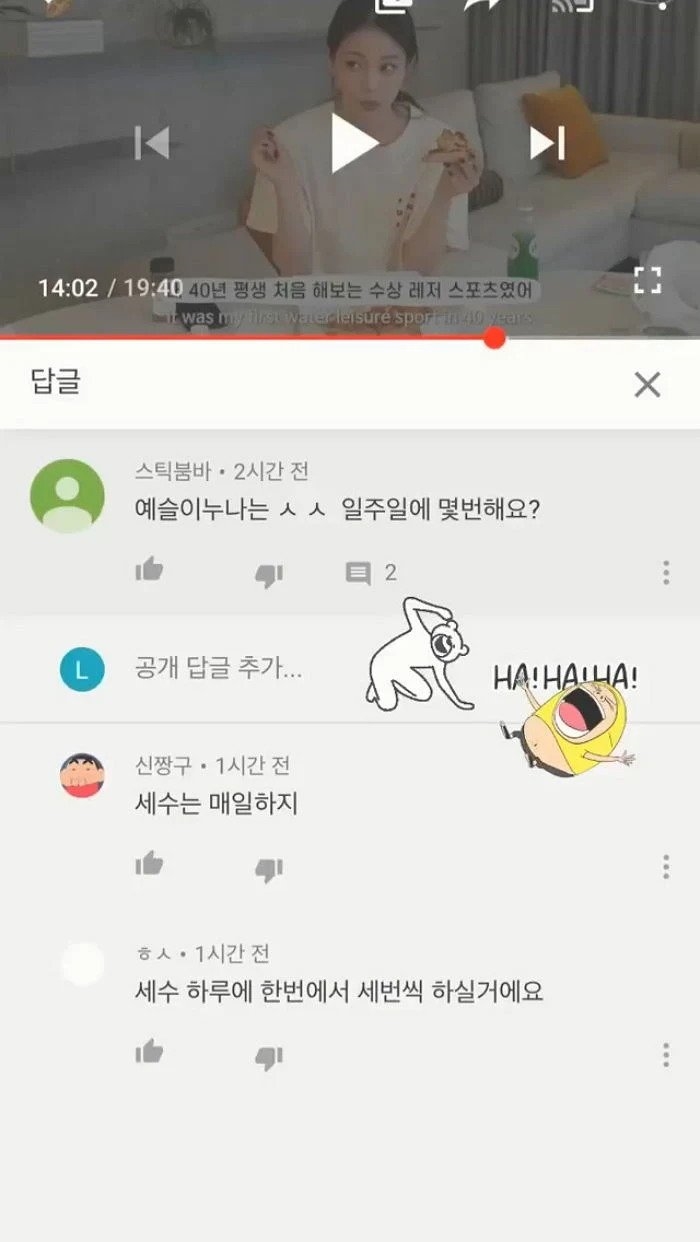Open 스틱붐바's profile avatar
This screenshot has height=1242, width=700.
coord(67,496)
